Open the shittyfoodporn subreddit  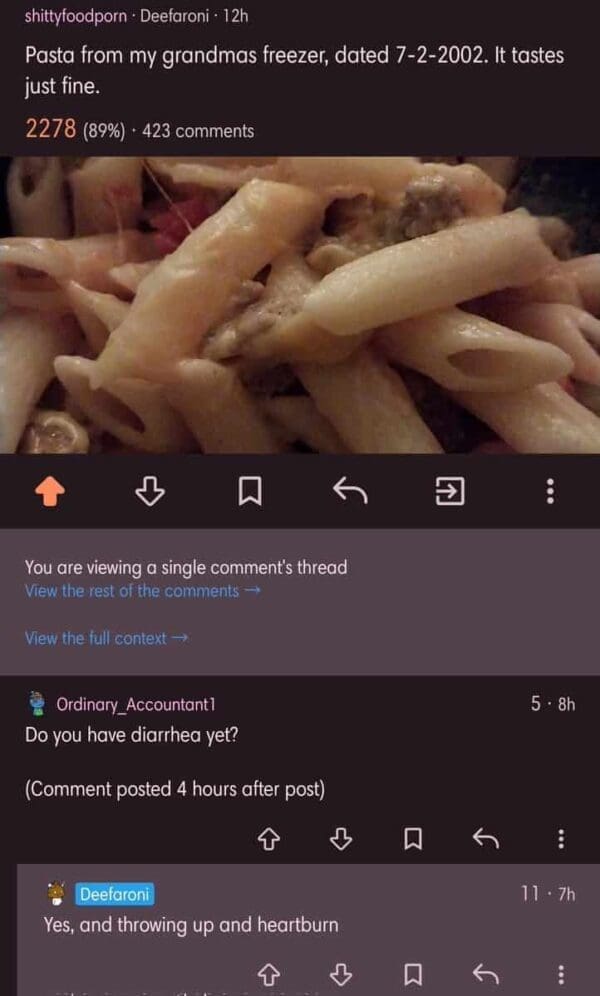(x=75, y=17)
